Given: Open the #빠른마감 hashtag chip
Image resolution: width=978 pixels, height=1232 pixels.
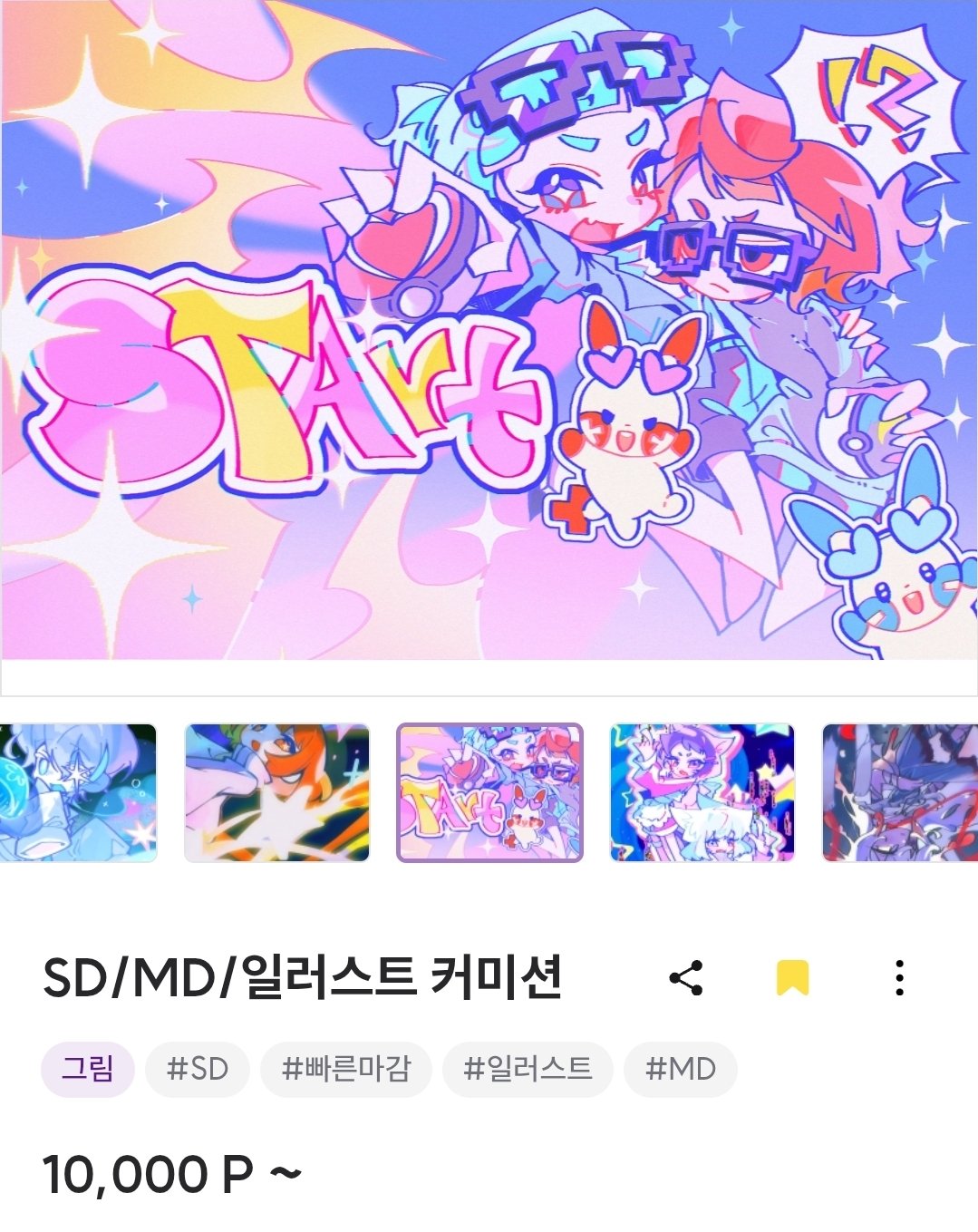Looking at the screenshot, I should 346,1069.
